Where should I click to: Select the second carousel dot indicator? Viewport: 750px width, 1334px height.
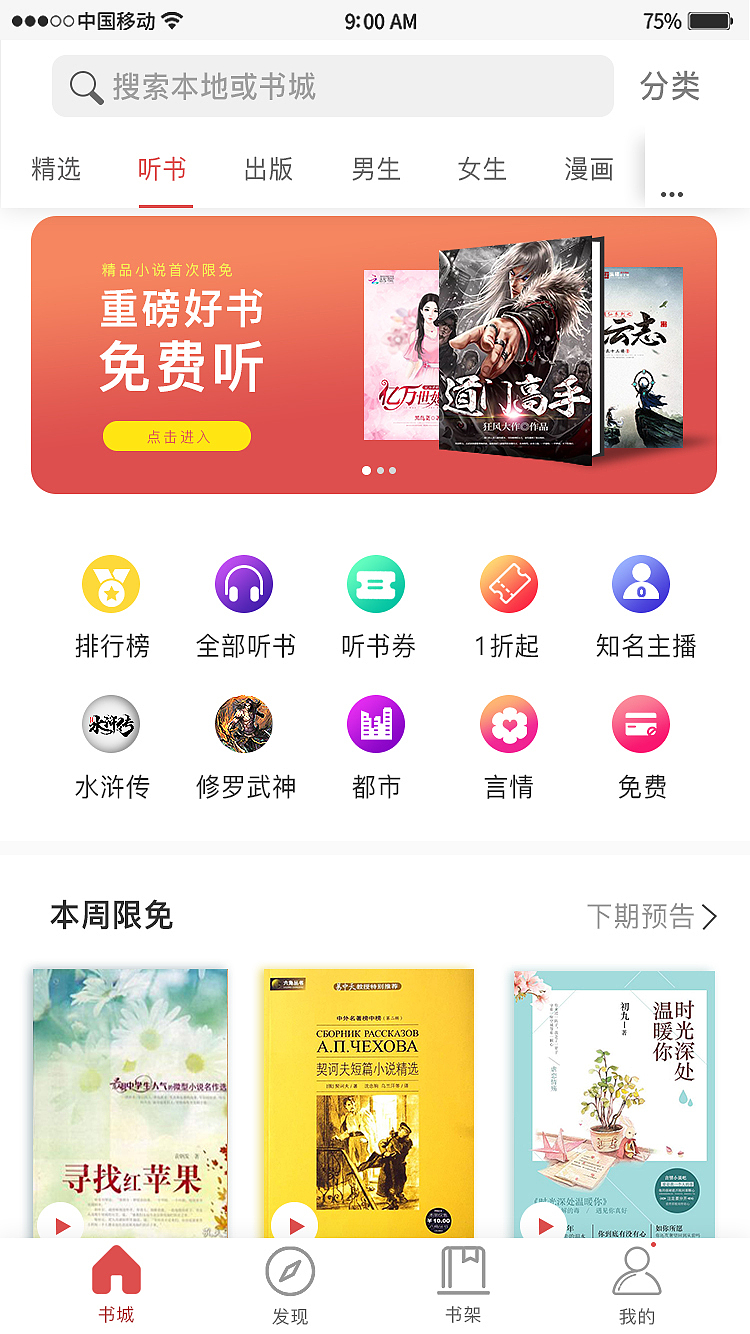point(379,470)
